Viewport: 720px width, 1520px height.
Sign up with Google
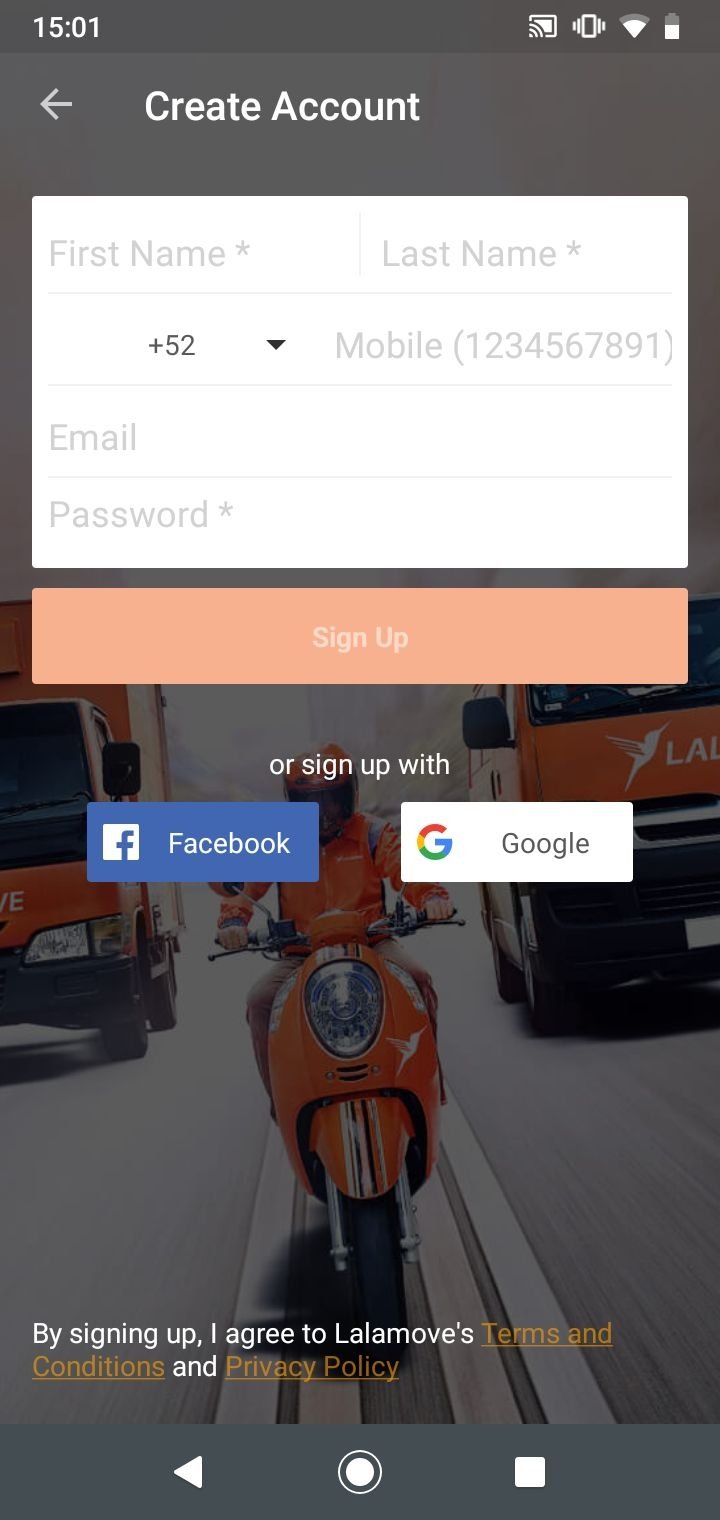click(517, 842)
